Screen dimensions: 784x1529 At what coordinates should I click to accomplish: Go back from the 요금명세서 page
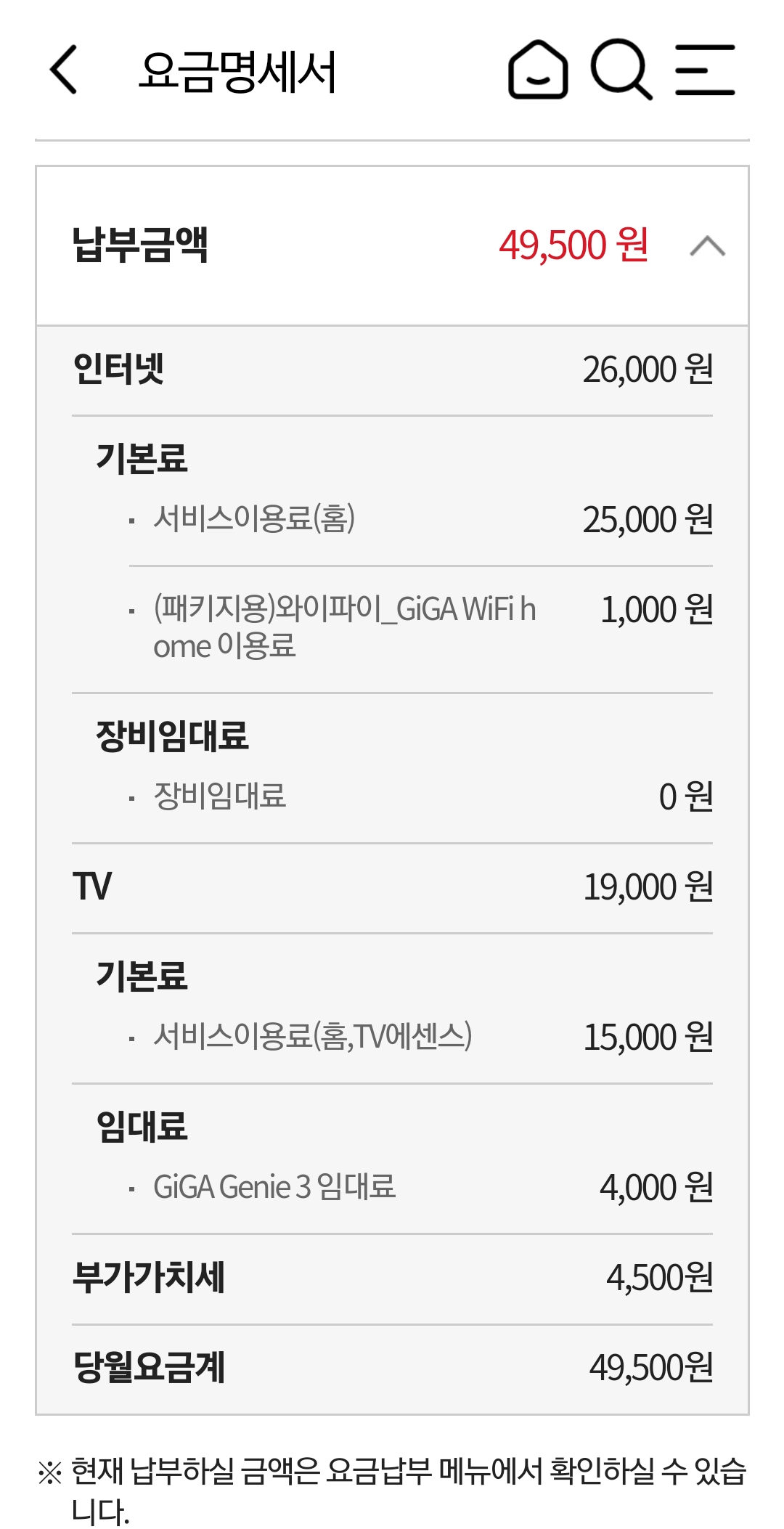(64, 70)
